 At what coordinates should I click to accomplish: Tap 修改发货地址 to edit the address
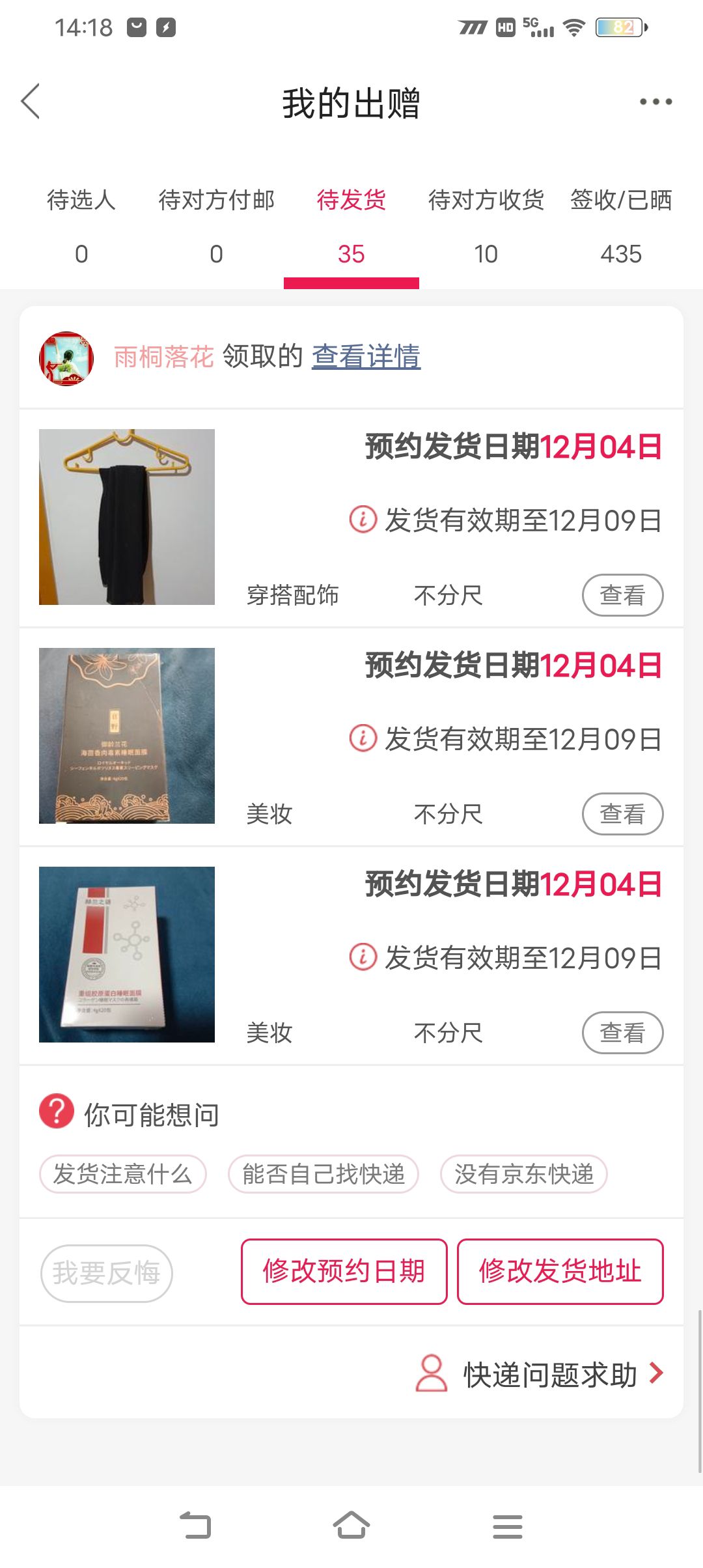click(x=560, y=1271)
